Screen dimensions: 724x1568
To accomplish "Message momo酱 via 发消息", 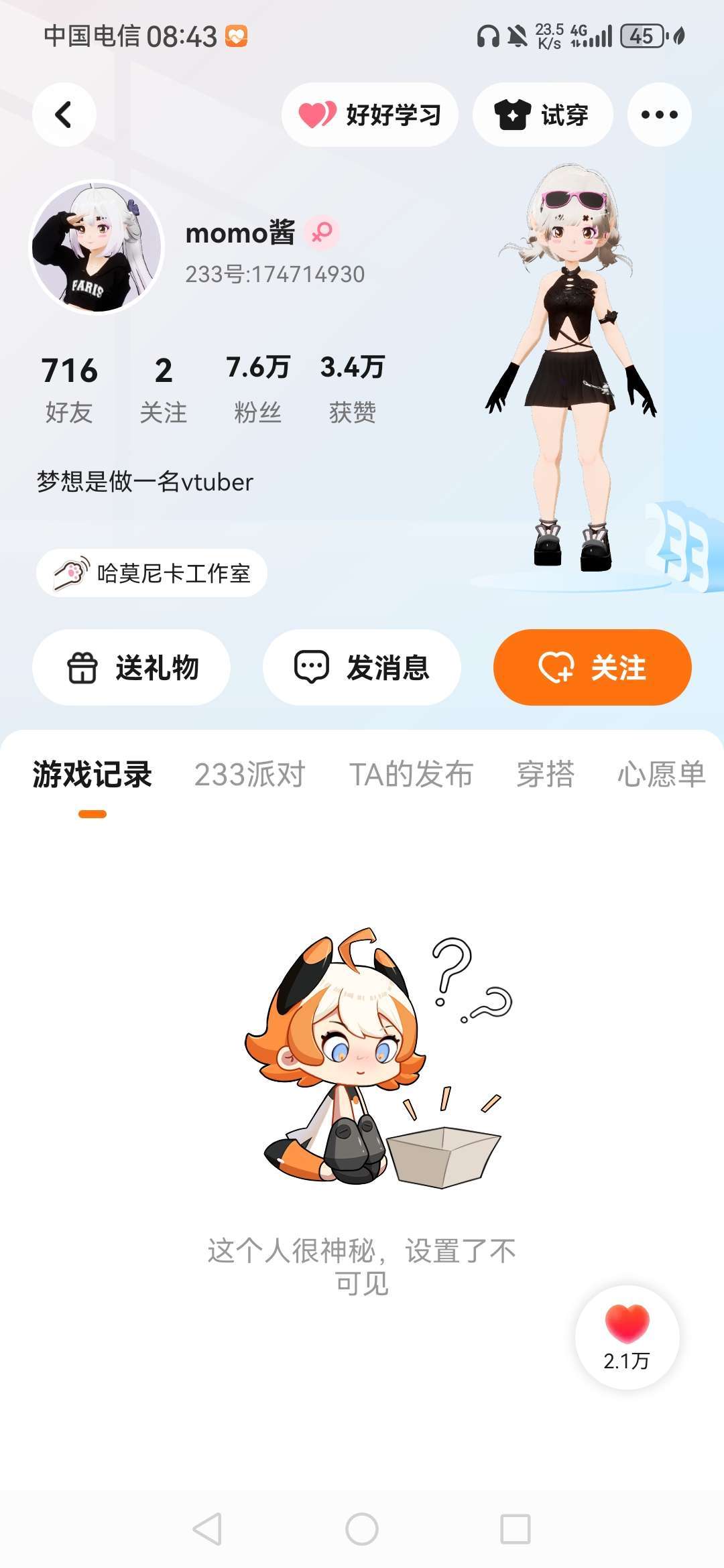I will click(x=362, y=667).
